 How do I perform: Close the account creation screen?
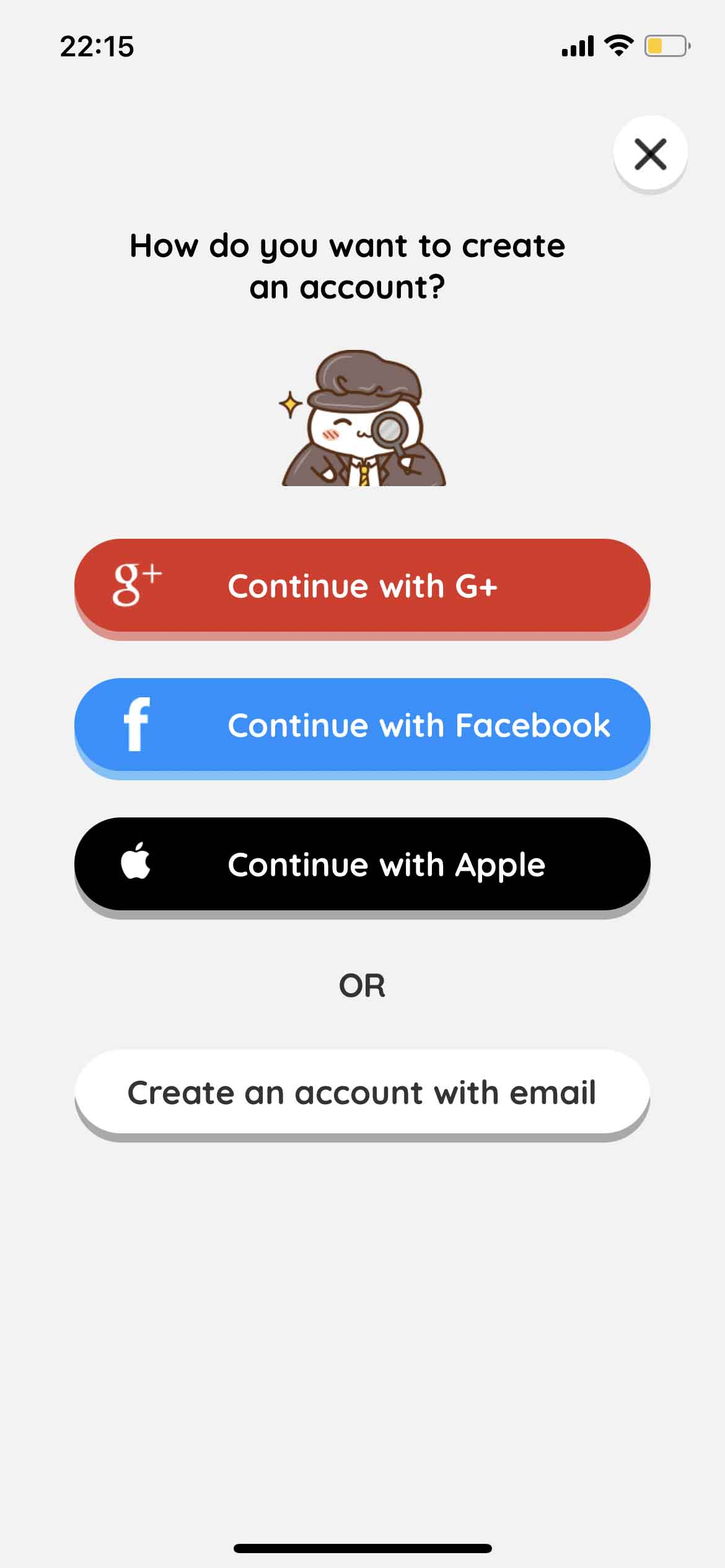tap(650, 153)
